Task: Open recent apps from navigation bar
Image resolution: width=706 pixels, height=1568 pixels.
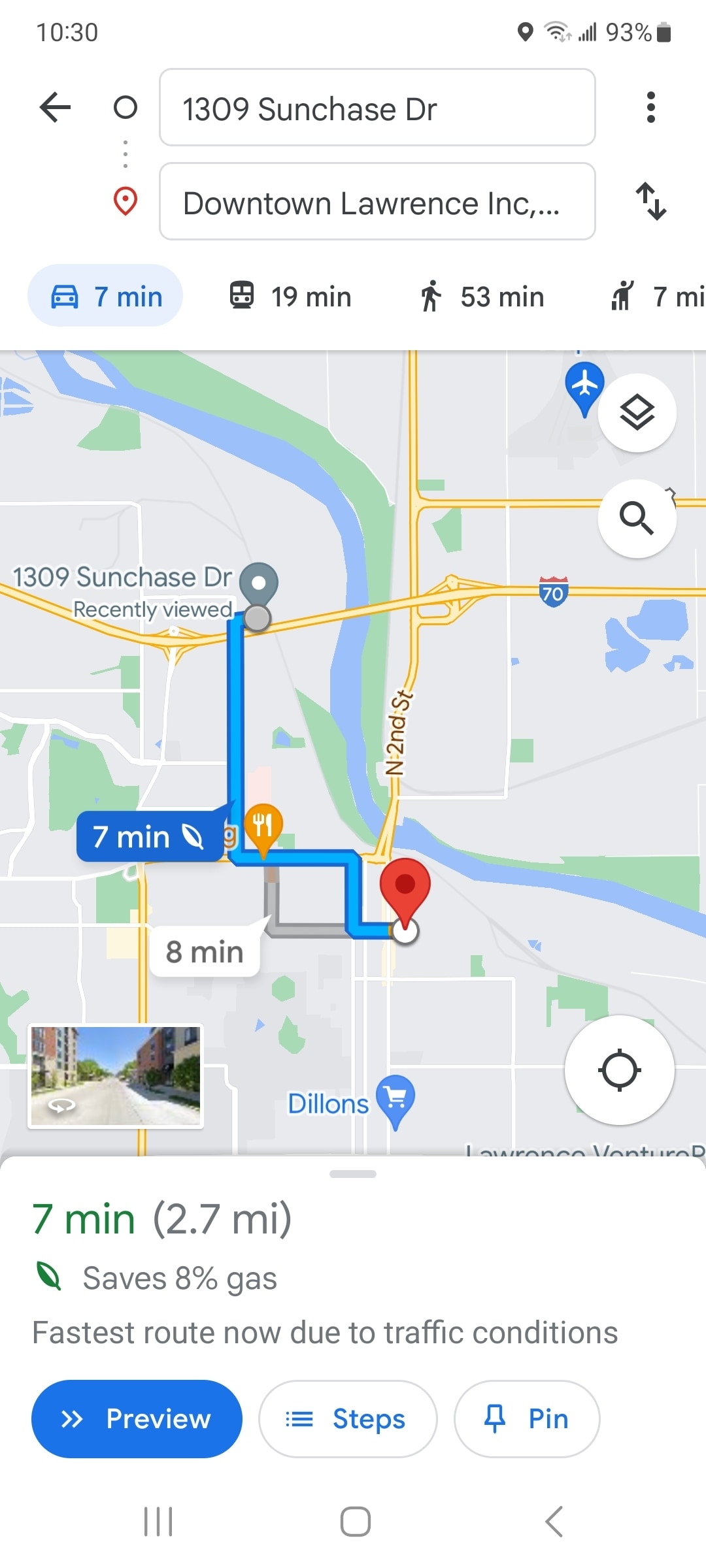Action: tap(158, 1522)
